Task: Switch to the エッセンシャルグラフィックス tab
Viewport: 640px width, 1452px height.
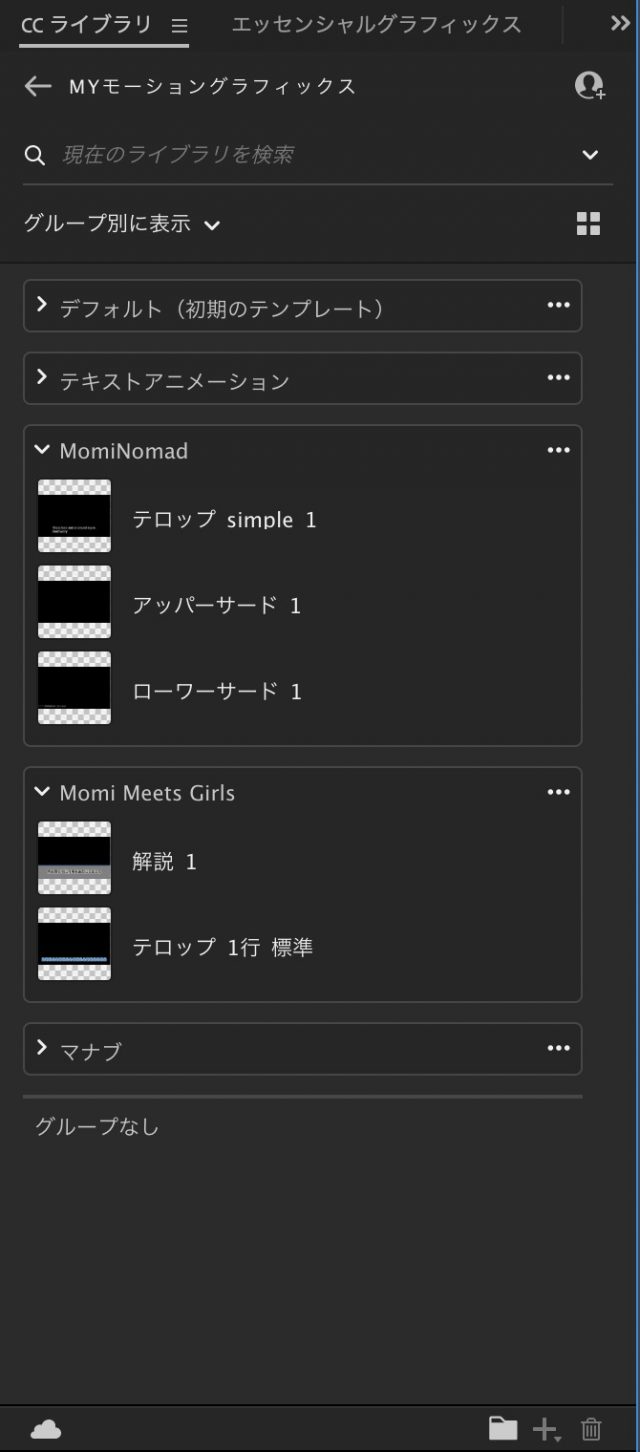Action: tap(376, 25)
